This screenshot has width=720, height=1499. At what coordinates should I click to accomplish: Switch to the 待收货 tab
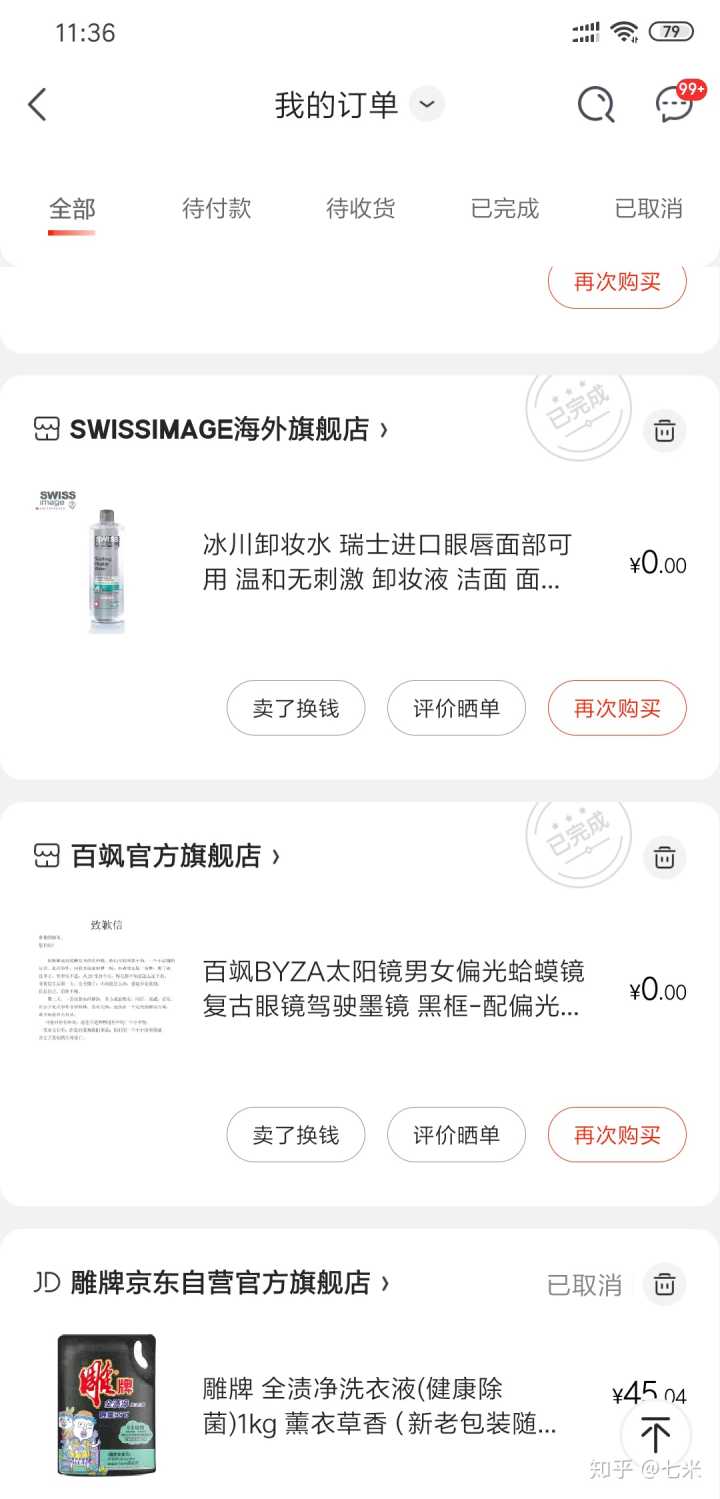(x=360, y=208)
